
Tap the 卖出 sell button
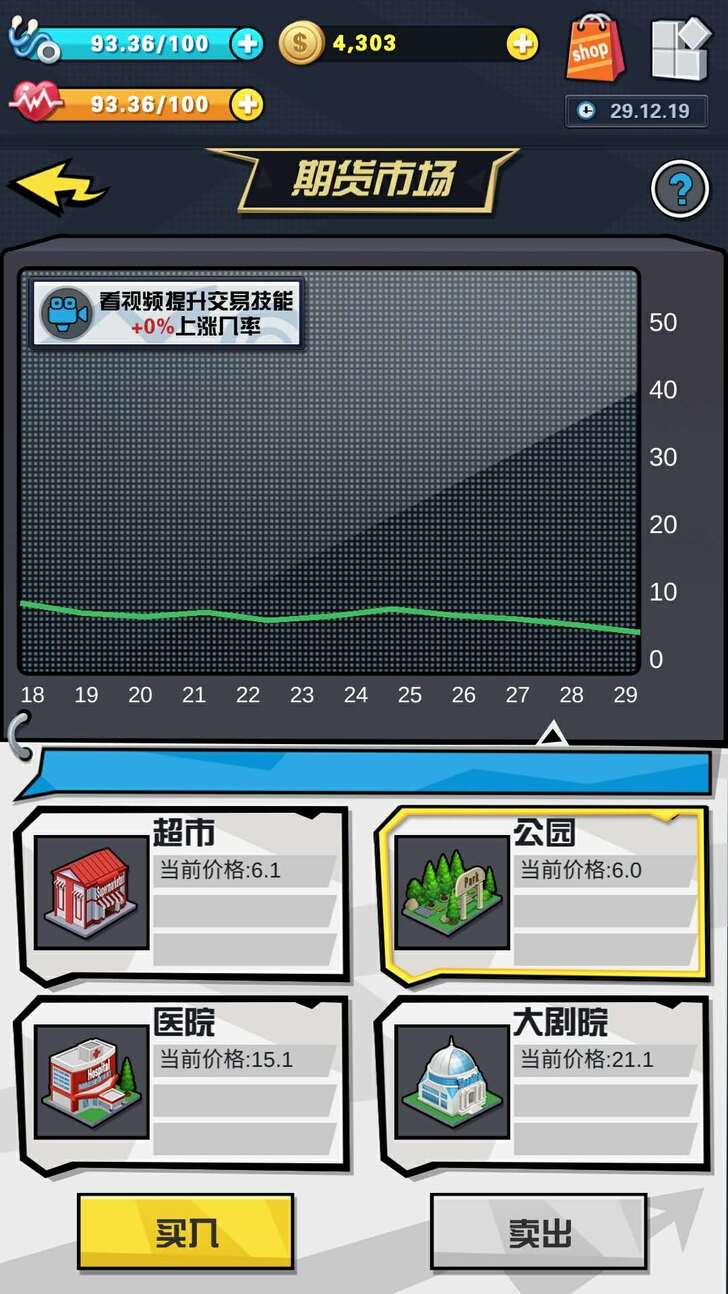coord(539,1232)
